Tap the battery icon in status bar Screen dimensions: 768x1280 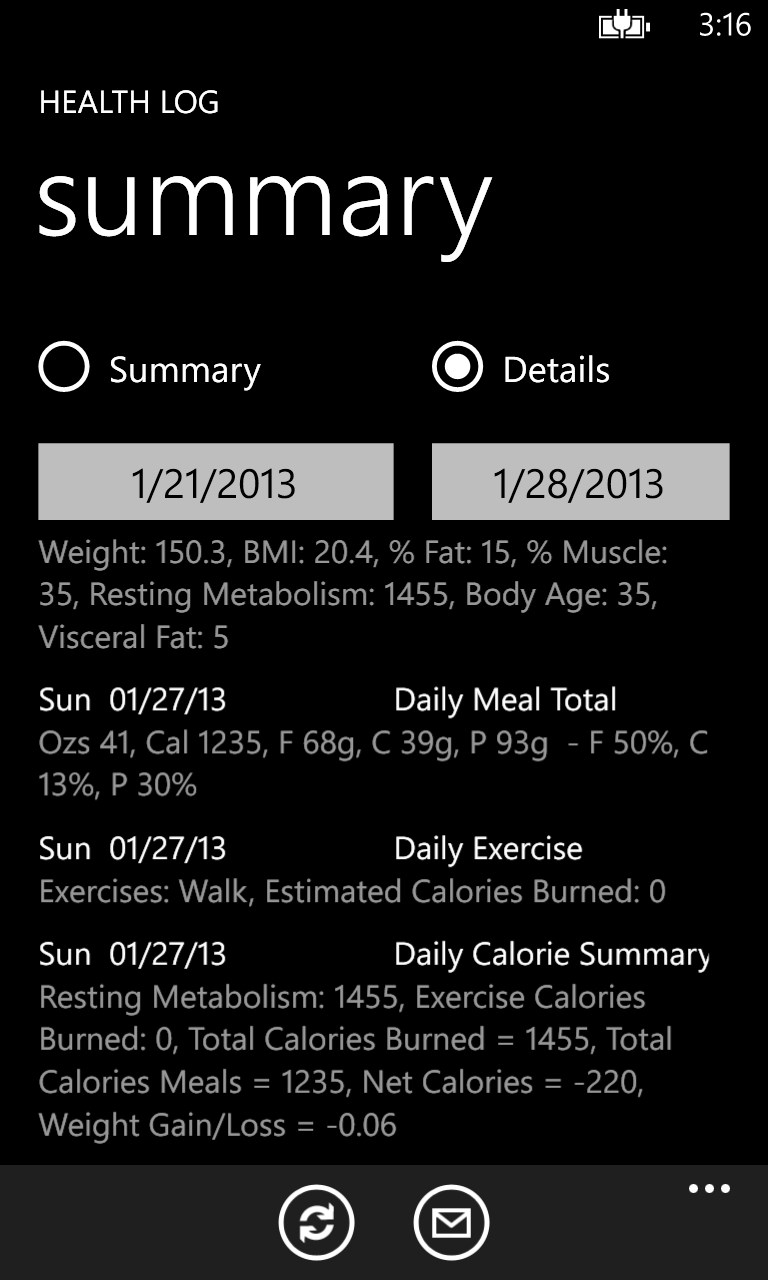(621, 29)
